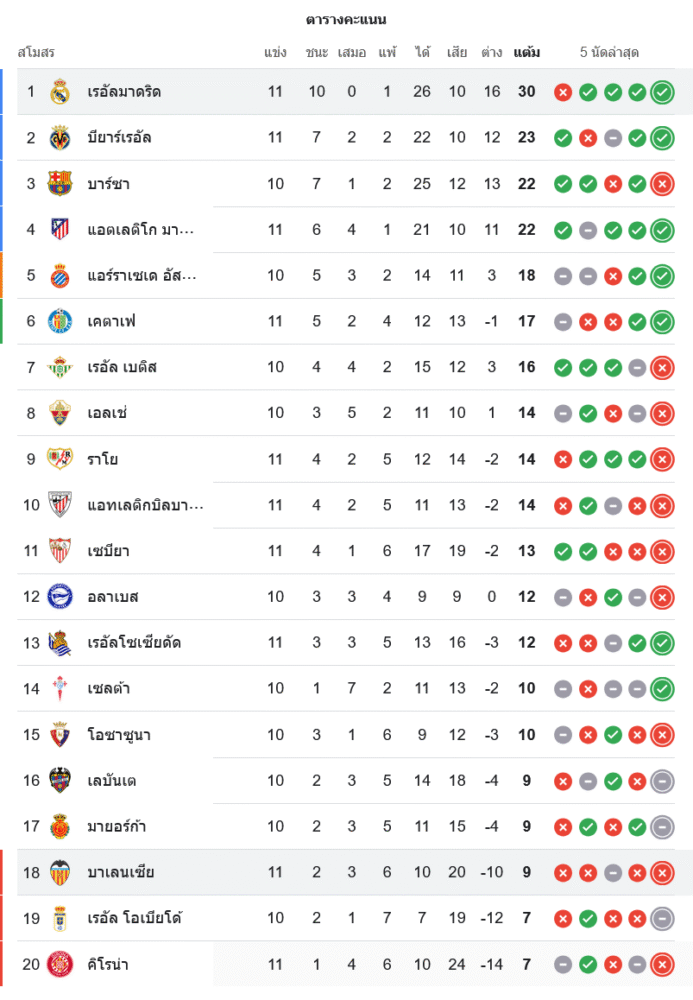The width and height of the screenshot is (693, 1000).
Task: View the เคตาเฟ่ team row
Action: pos(111,321)
